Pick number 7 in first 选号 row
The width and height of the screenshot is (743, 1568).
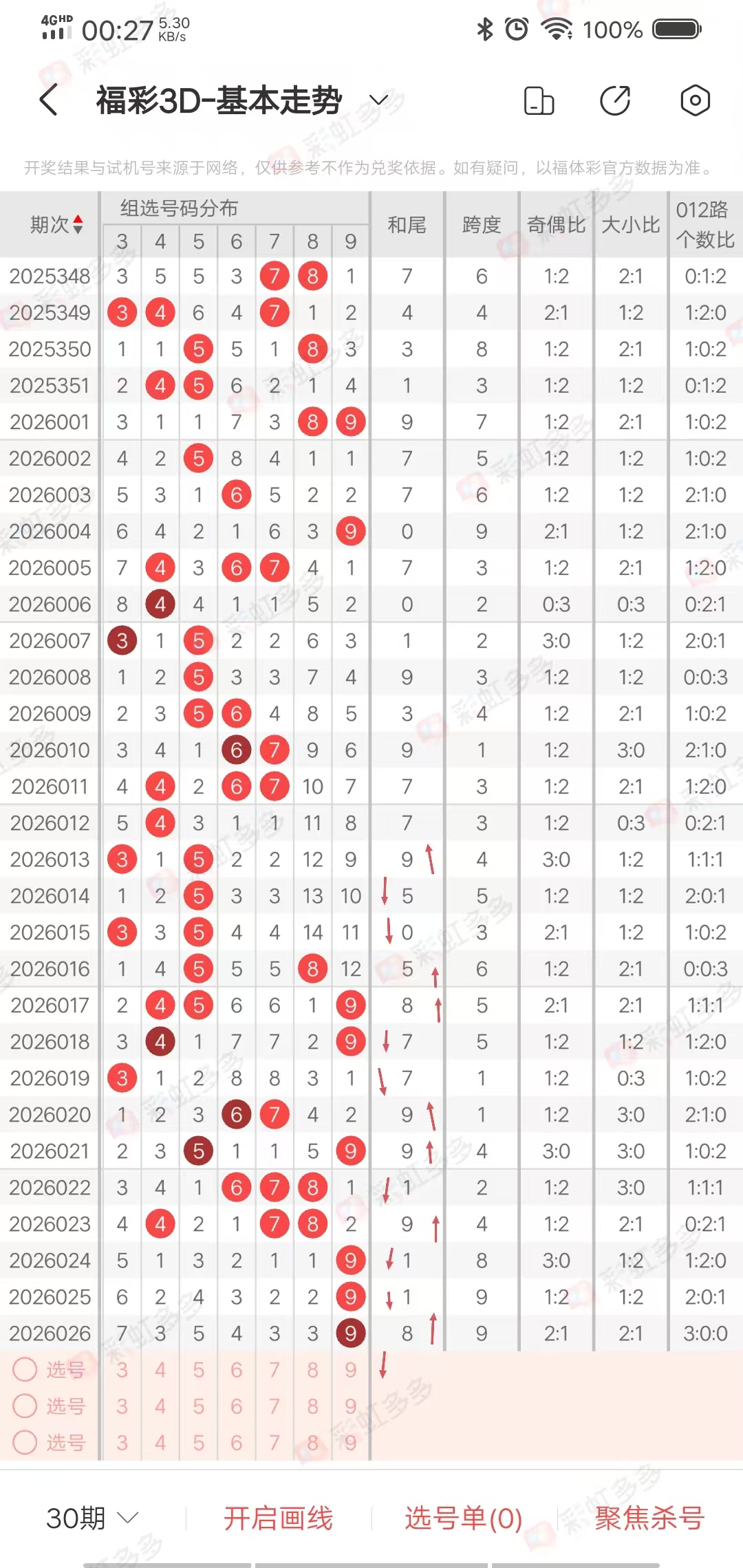(274, 1369)
